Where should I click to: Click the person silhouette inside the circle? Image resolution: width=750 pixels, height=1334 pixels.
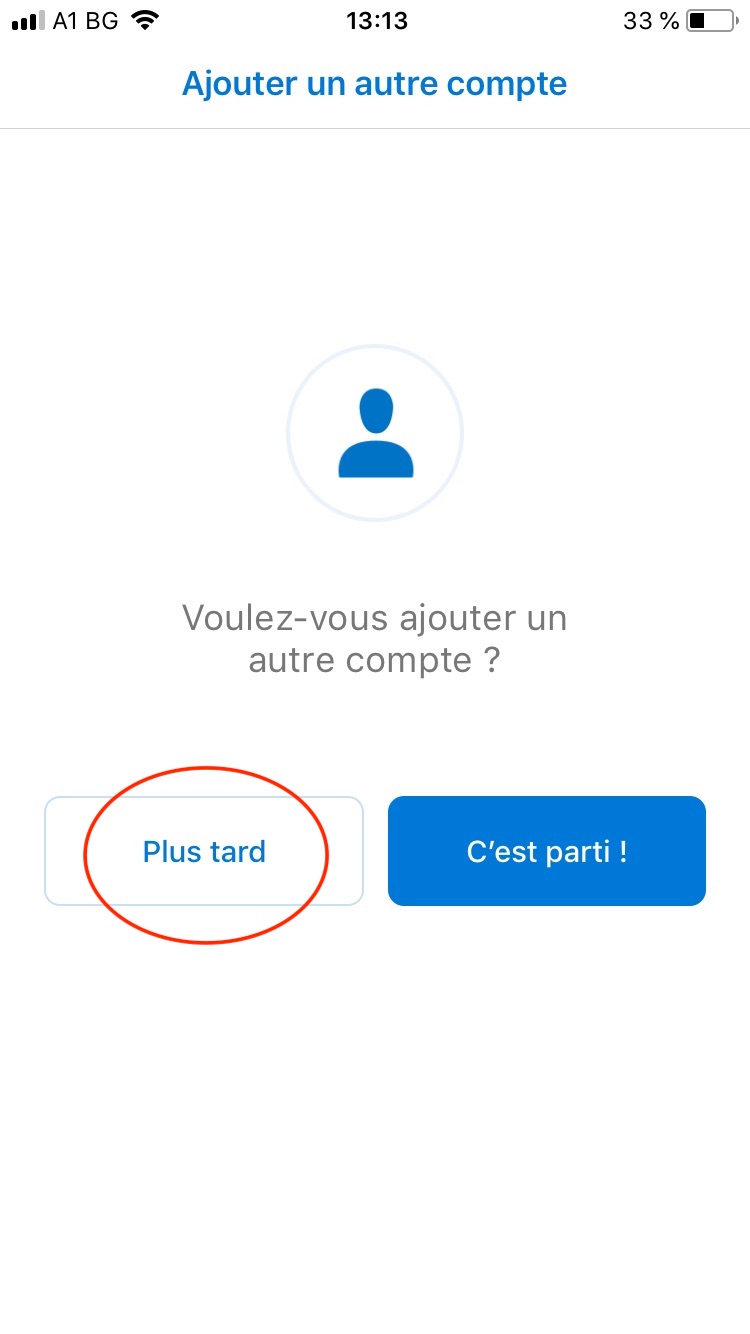click(x=375, y=432)
